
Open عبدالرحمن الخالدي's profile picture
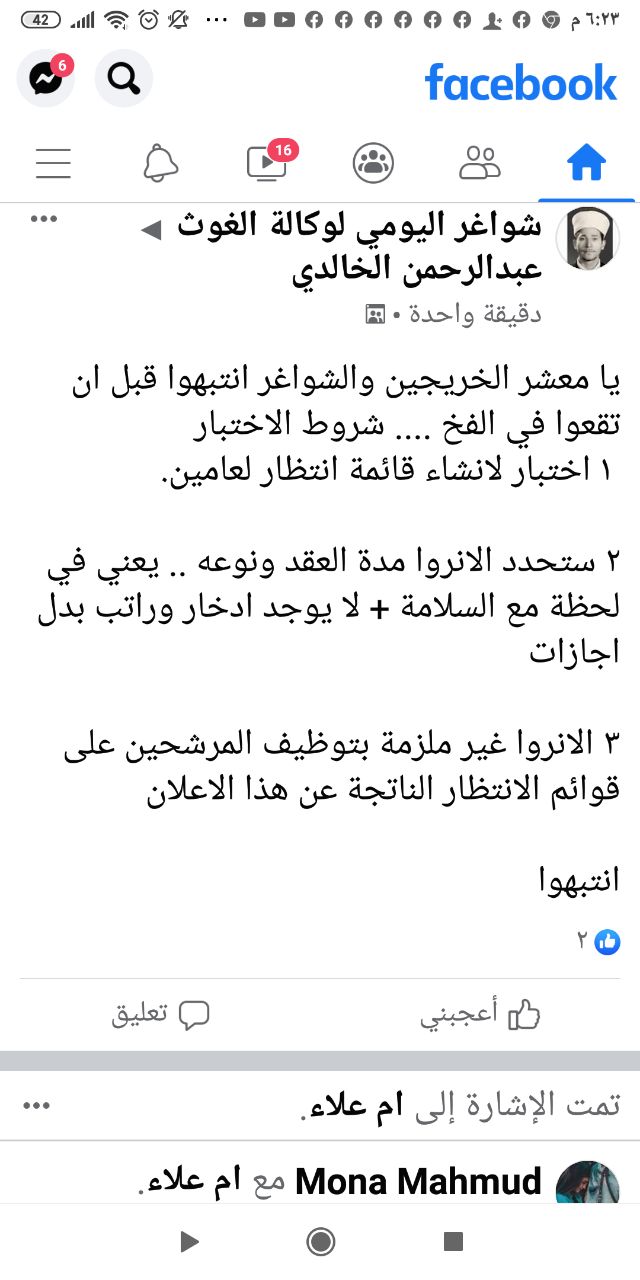pyautogui.click(x=587, y=241)
